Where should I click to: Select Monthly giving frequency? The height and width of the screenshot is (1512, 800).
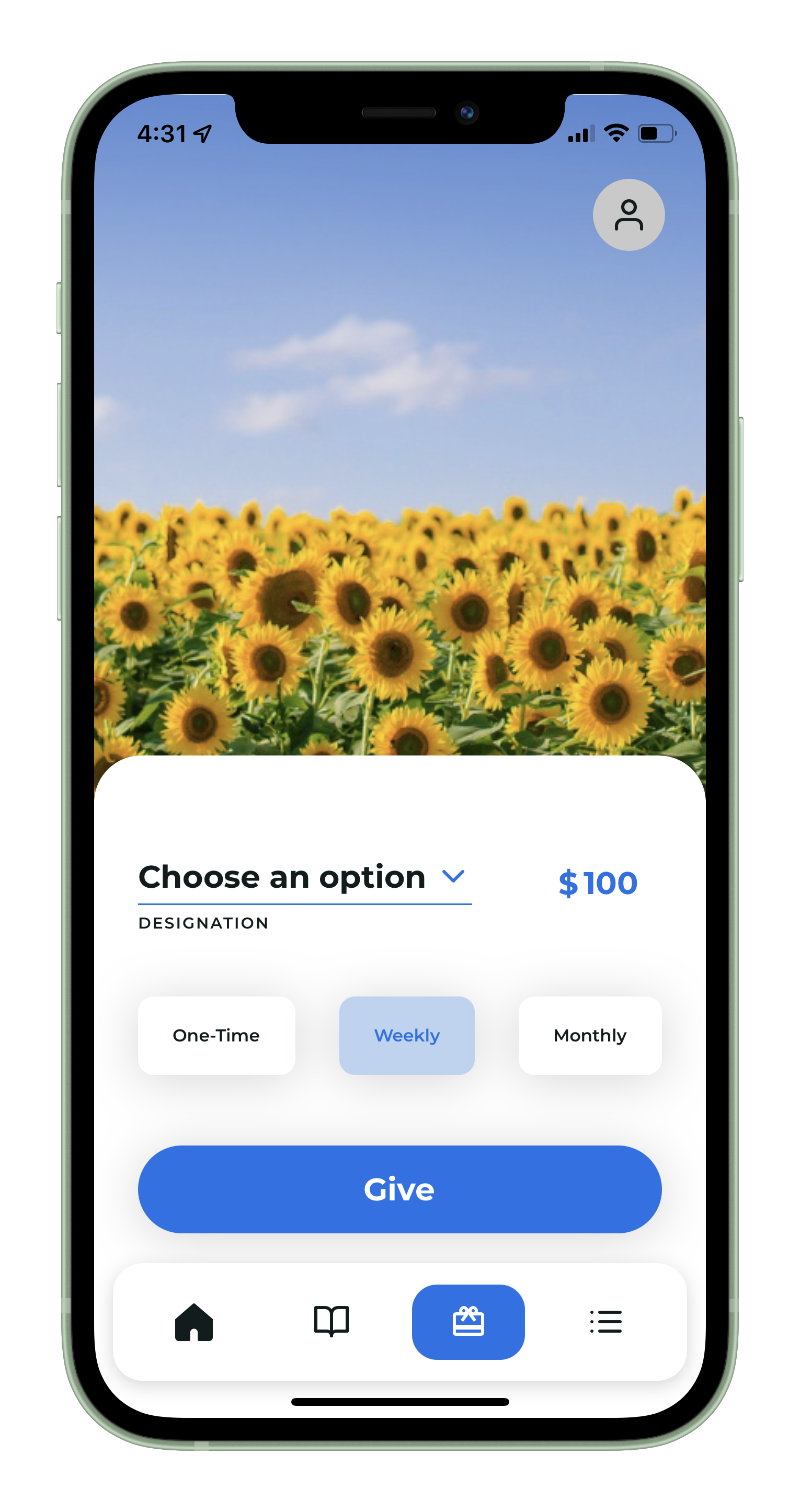tap(590, 1035)
